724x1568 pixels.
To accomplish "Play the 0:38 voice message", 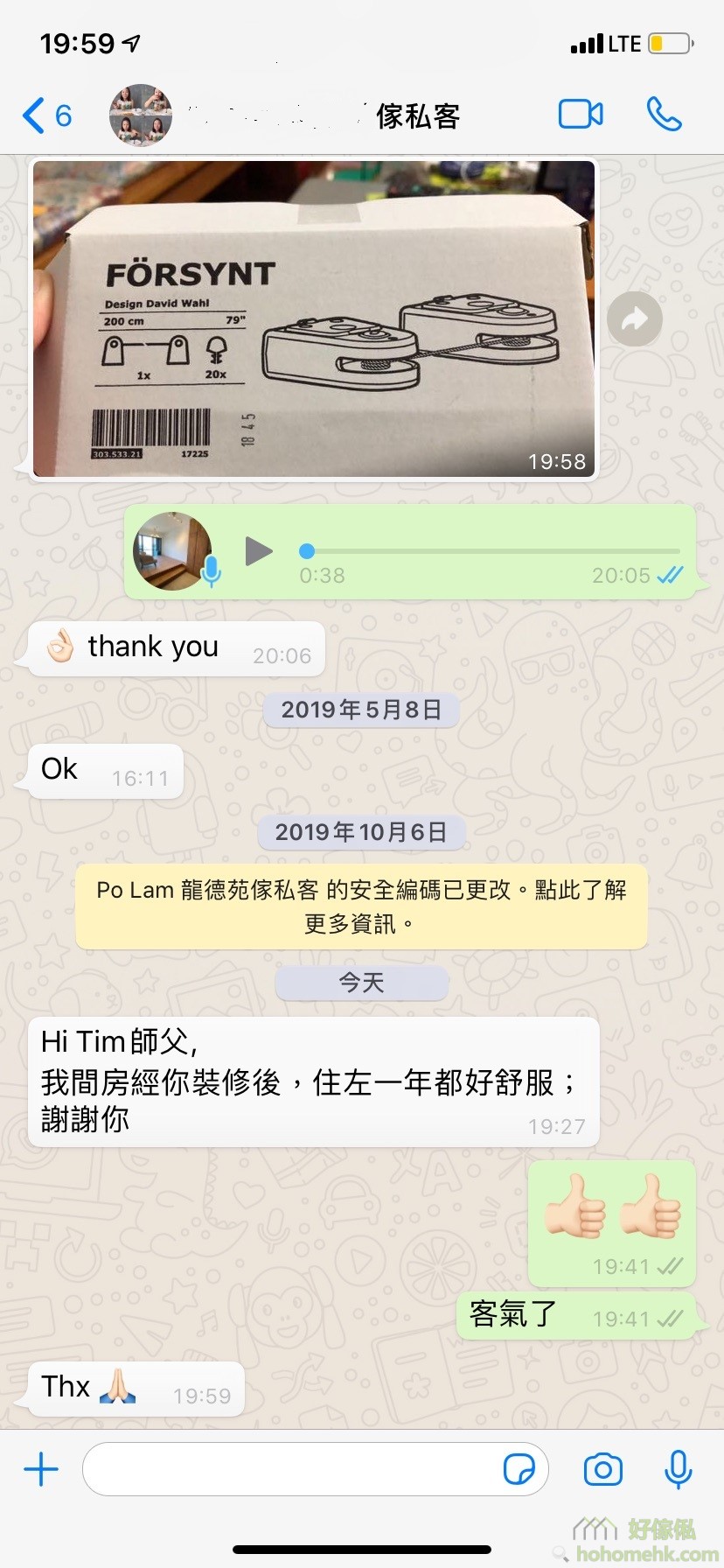I will click(258, 551).
